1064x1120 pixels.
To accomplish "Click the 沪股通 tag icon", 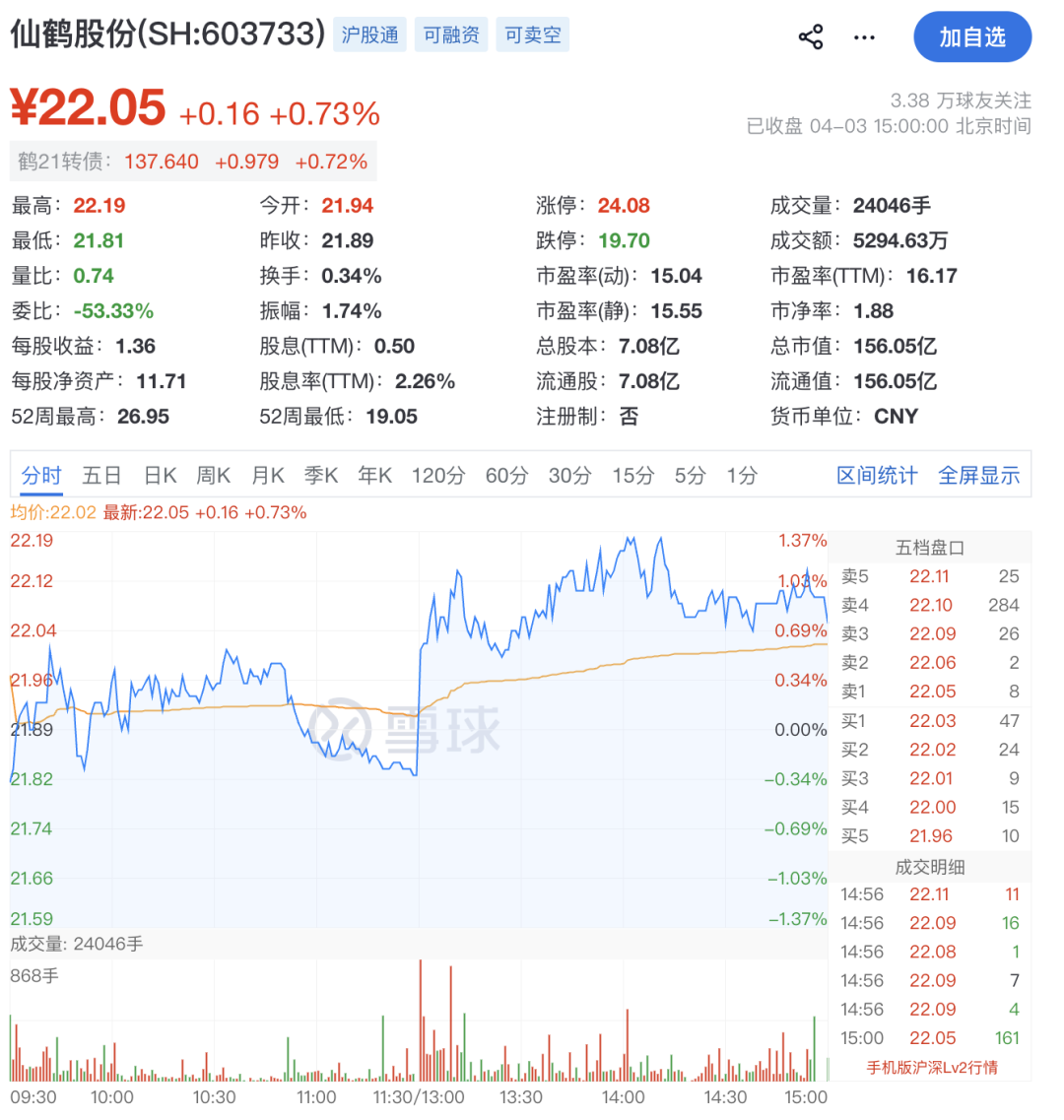I will [372, 34].
